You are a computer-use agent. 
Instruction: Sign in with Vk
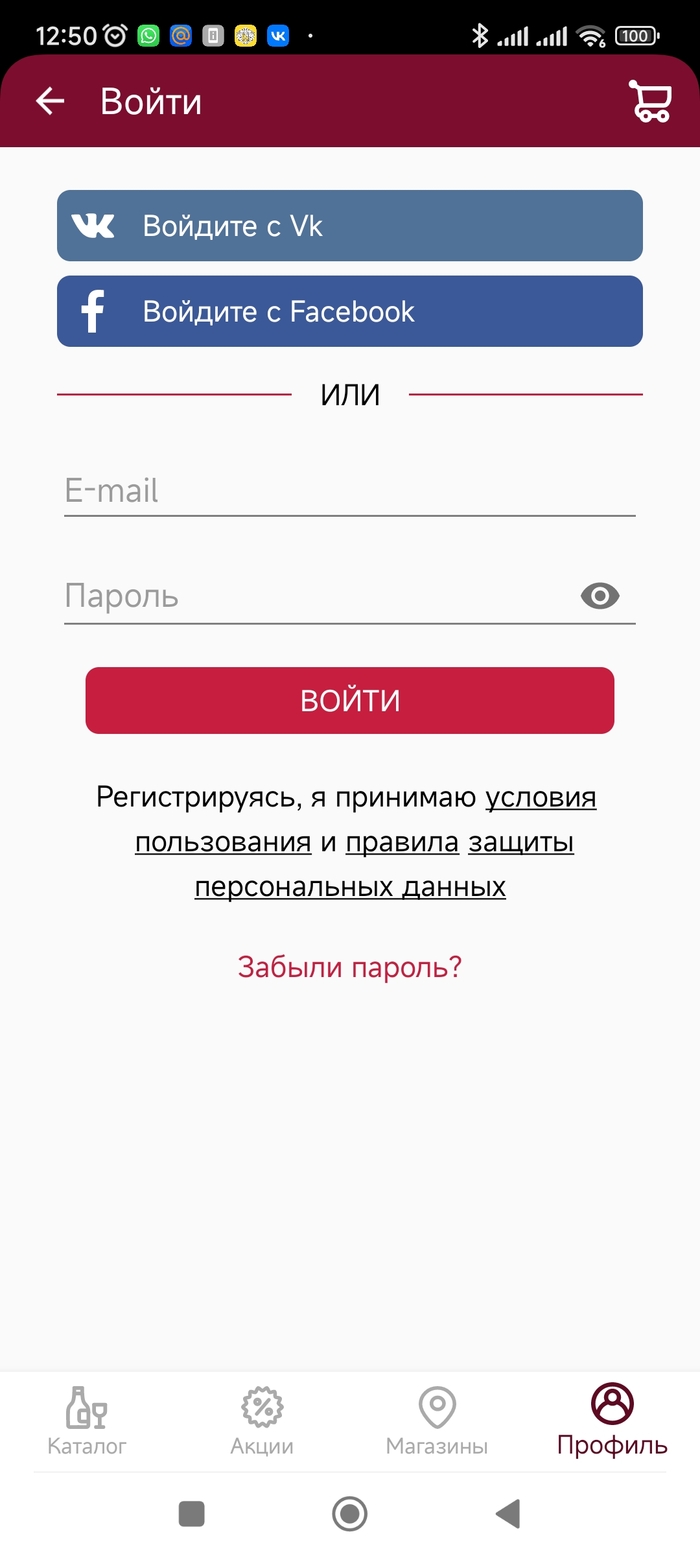point(349,226)
